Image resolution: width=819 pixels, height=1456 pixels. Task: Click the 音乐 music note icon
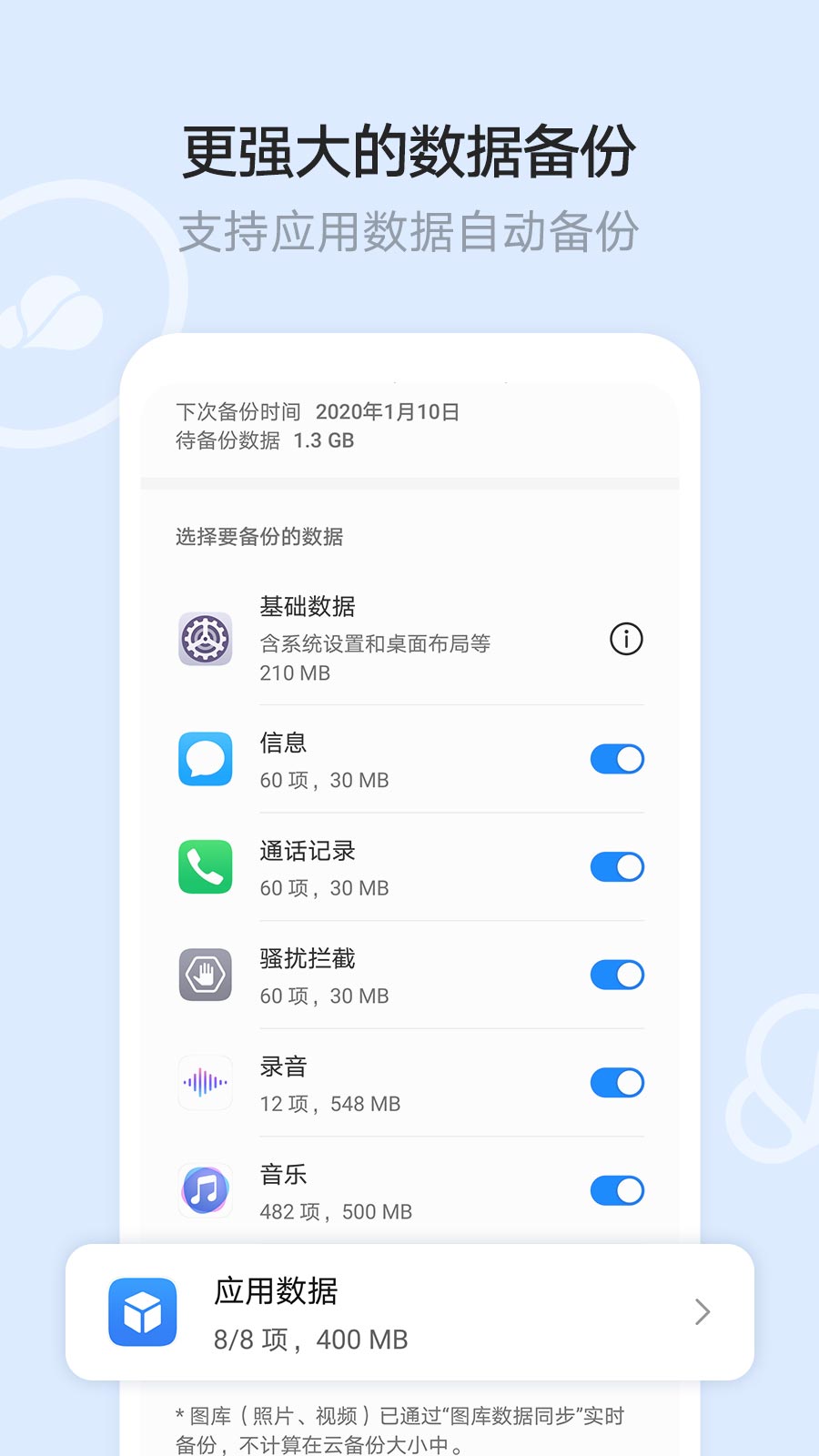(x=205, y=1190)
